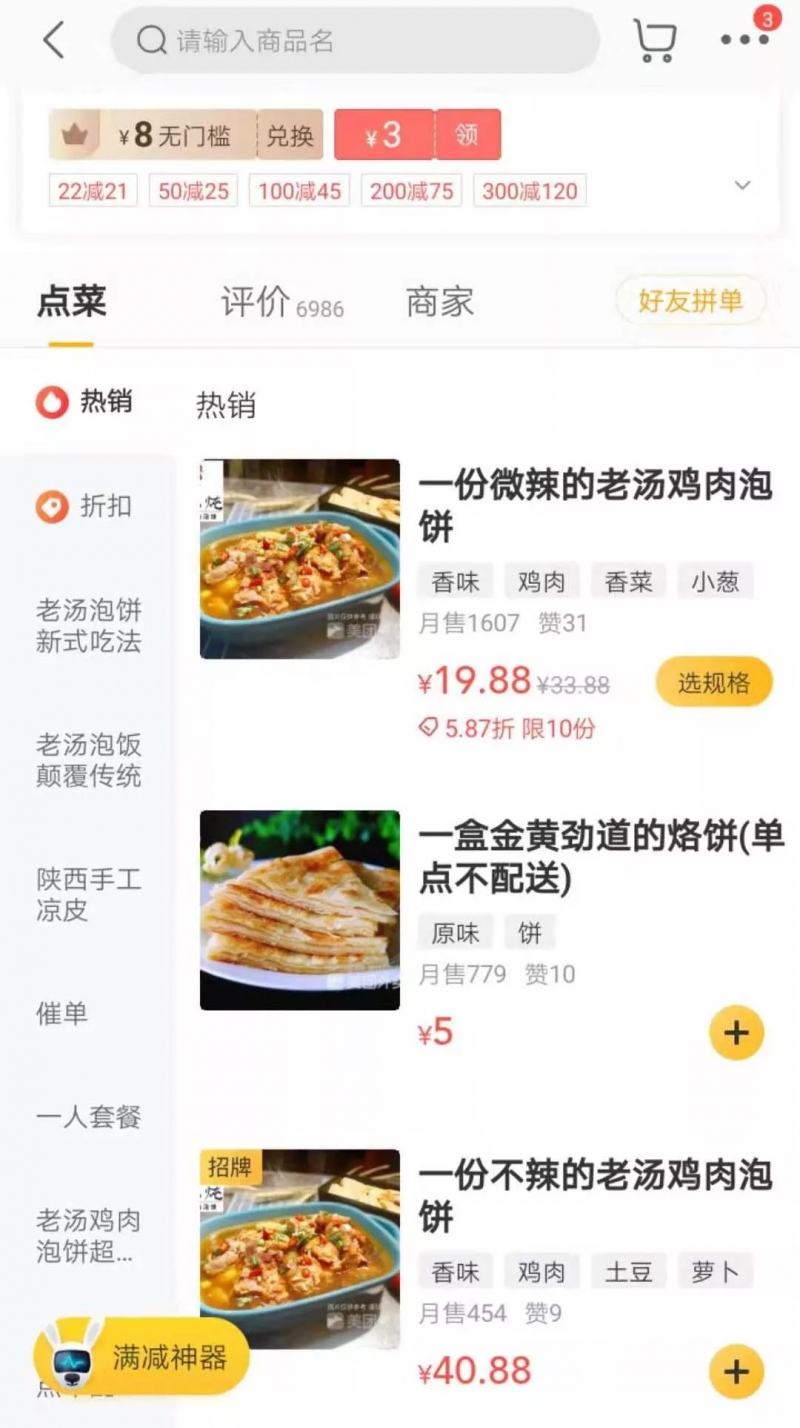Viewport: 800px width, 1428px height.
Task: Tap 选规格 for 微辣的老汤鸡肉泡饼
Action: tap(714, 683)
